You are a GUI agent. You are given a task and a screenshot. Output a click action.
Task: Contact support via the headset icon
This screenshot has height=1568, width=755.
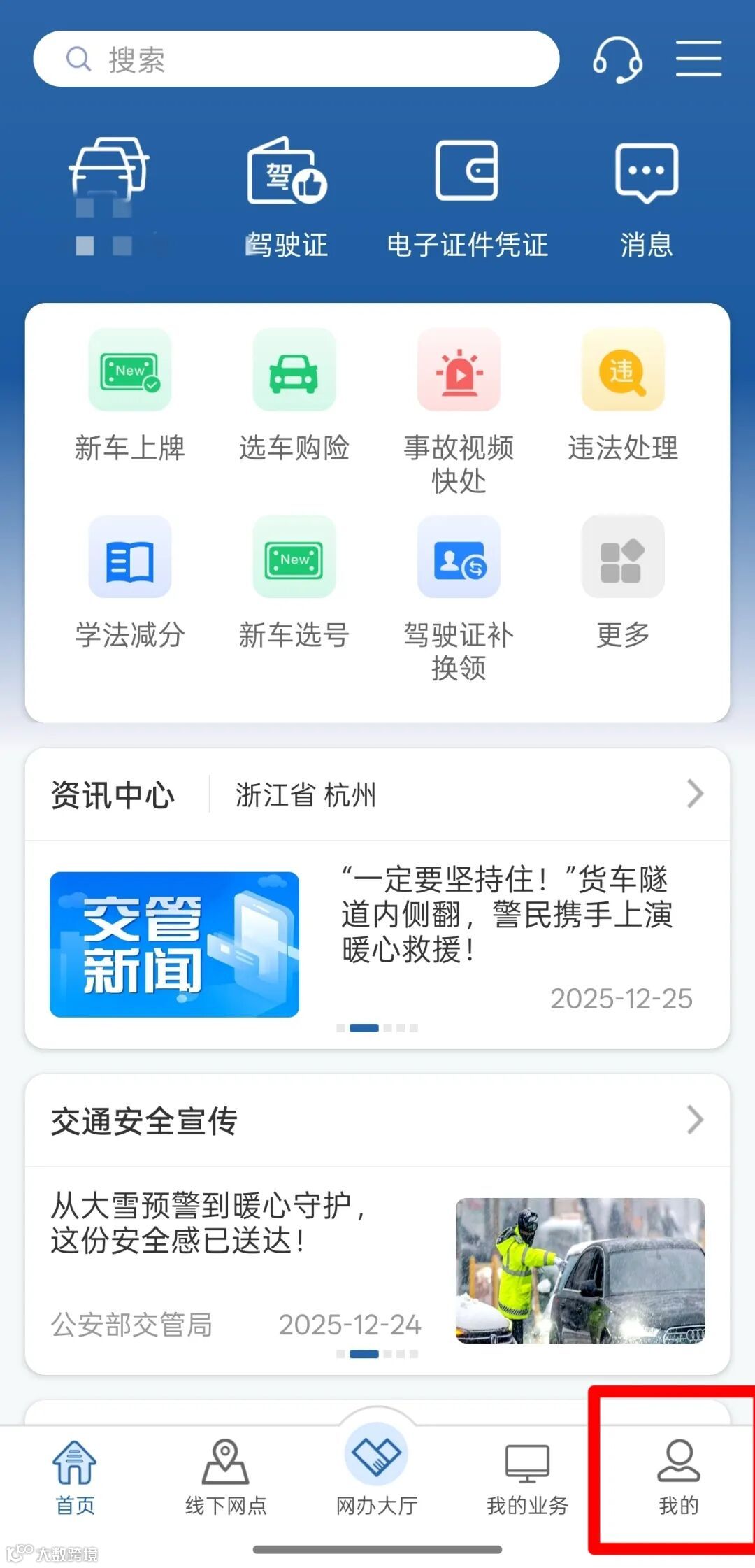point(618,60)
